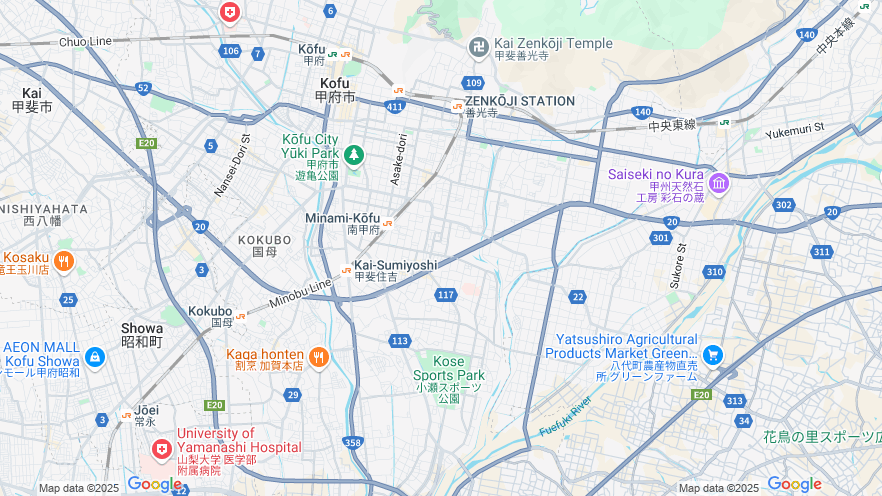Tap the Saiseki no Kura museum marker

719,184
